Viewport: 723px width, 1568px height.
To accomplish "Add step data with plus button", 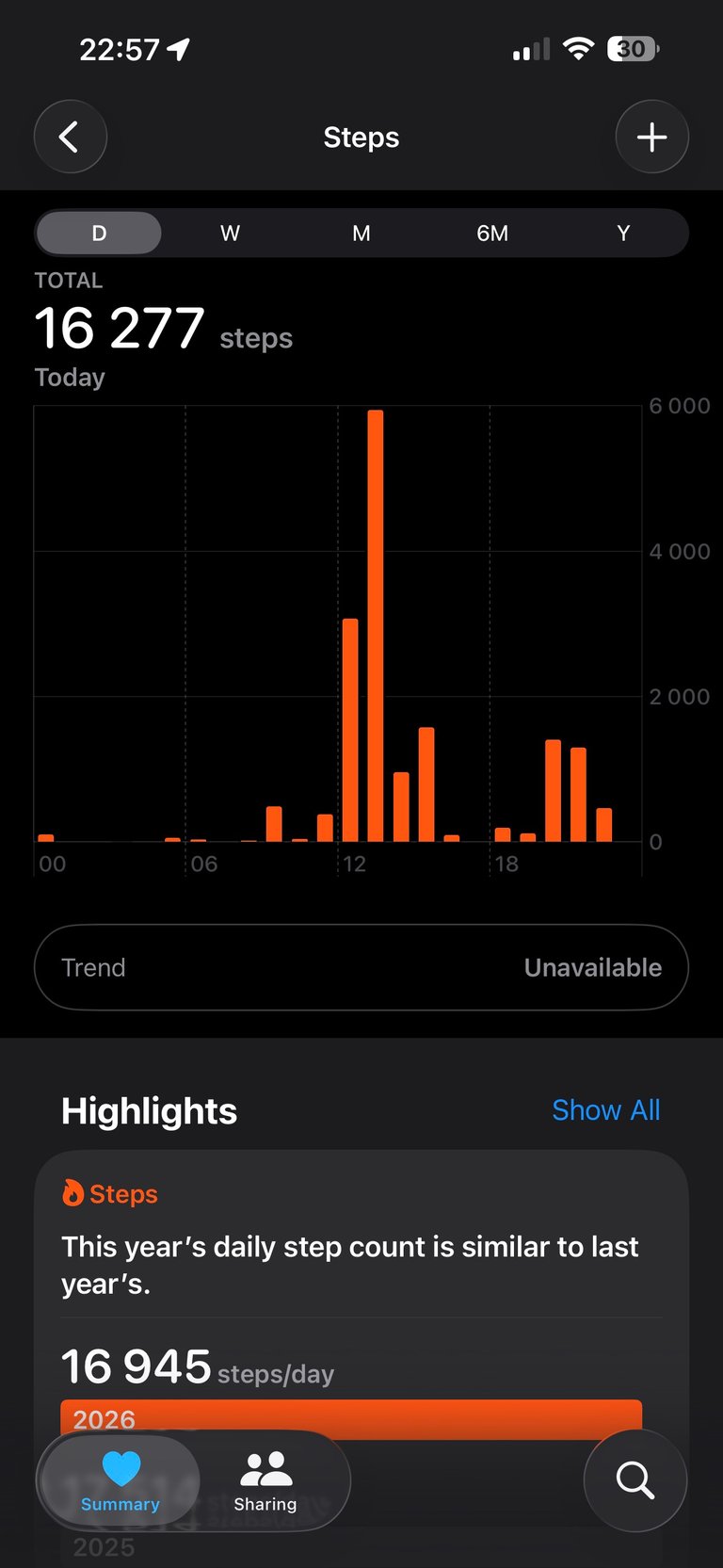I will (x=651, y=137).
